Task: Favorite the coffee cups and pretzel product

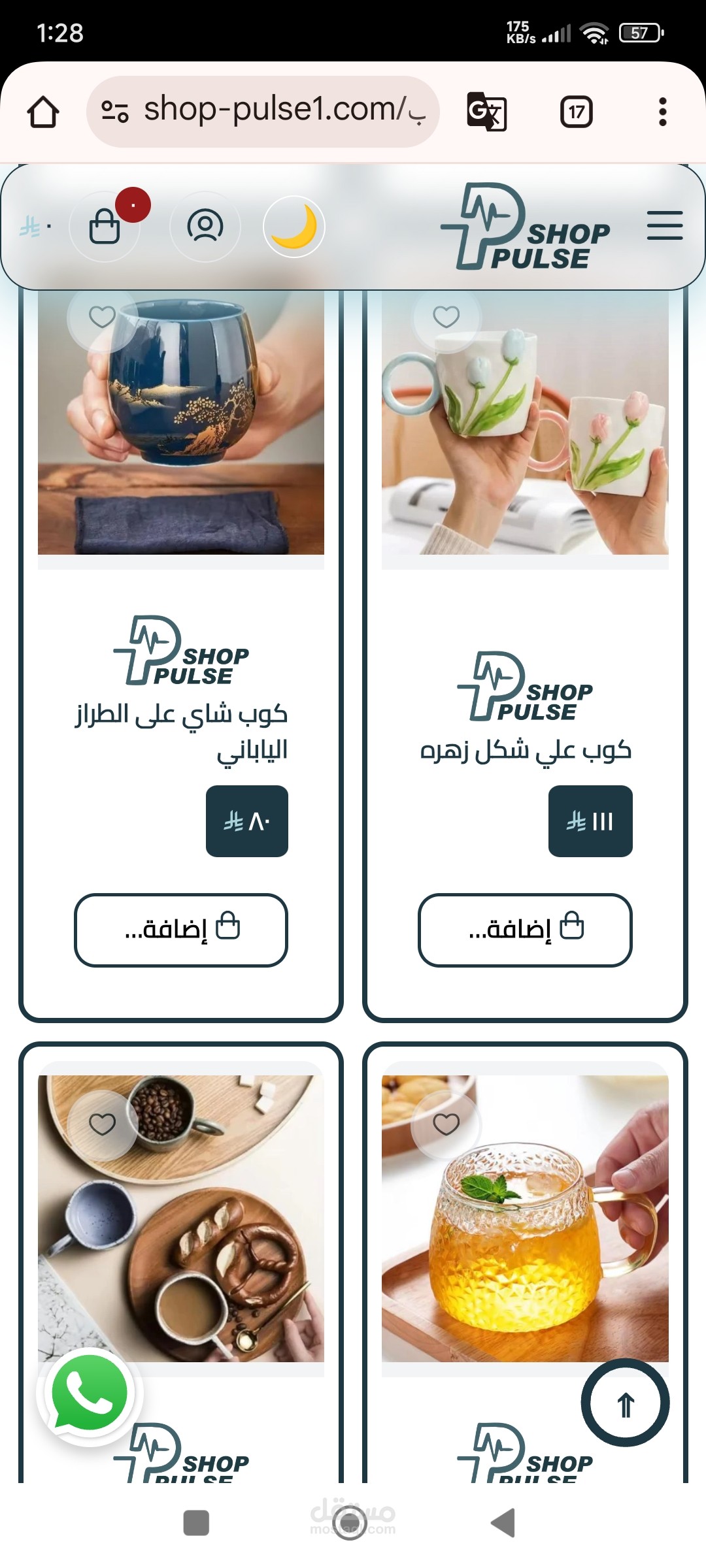Action: pos(102,1124)
